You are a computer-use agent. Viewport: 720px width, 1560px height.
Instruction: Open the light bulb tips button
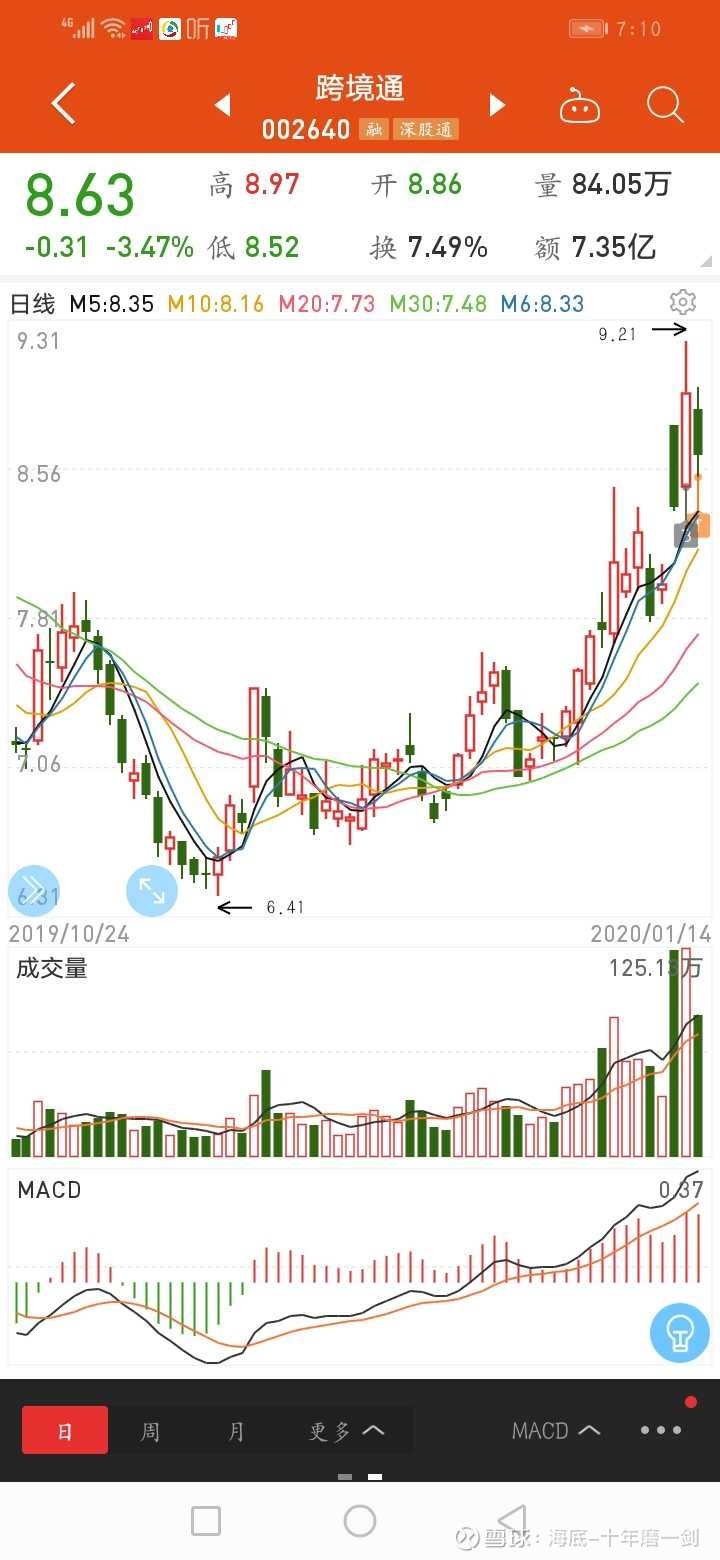(680, 1332)
